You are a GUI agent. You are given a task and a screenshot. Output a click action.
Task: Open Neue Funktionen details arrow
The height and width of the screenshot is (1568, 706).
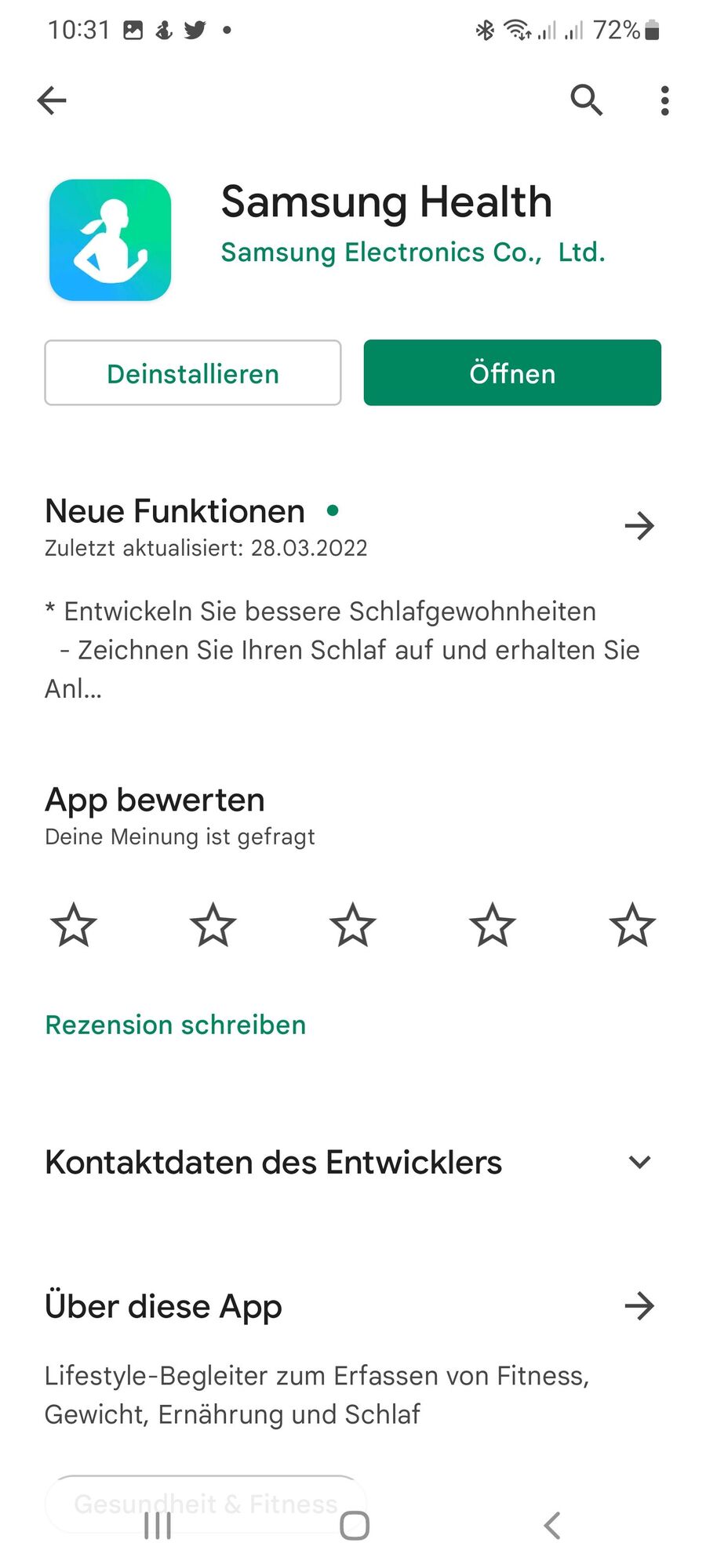(639, 526)
